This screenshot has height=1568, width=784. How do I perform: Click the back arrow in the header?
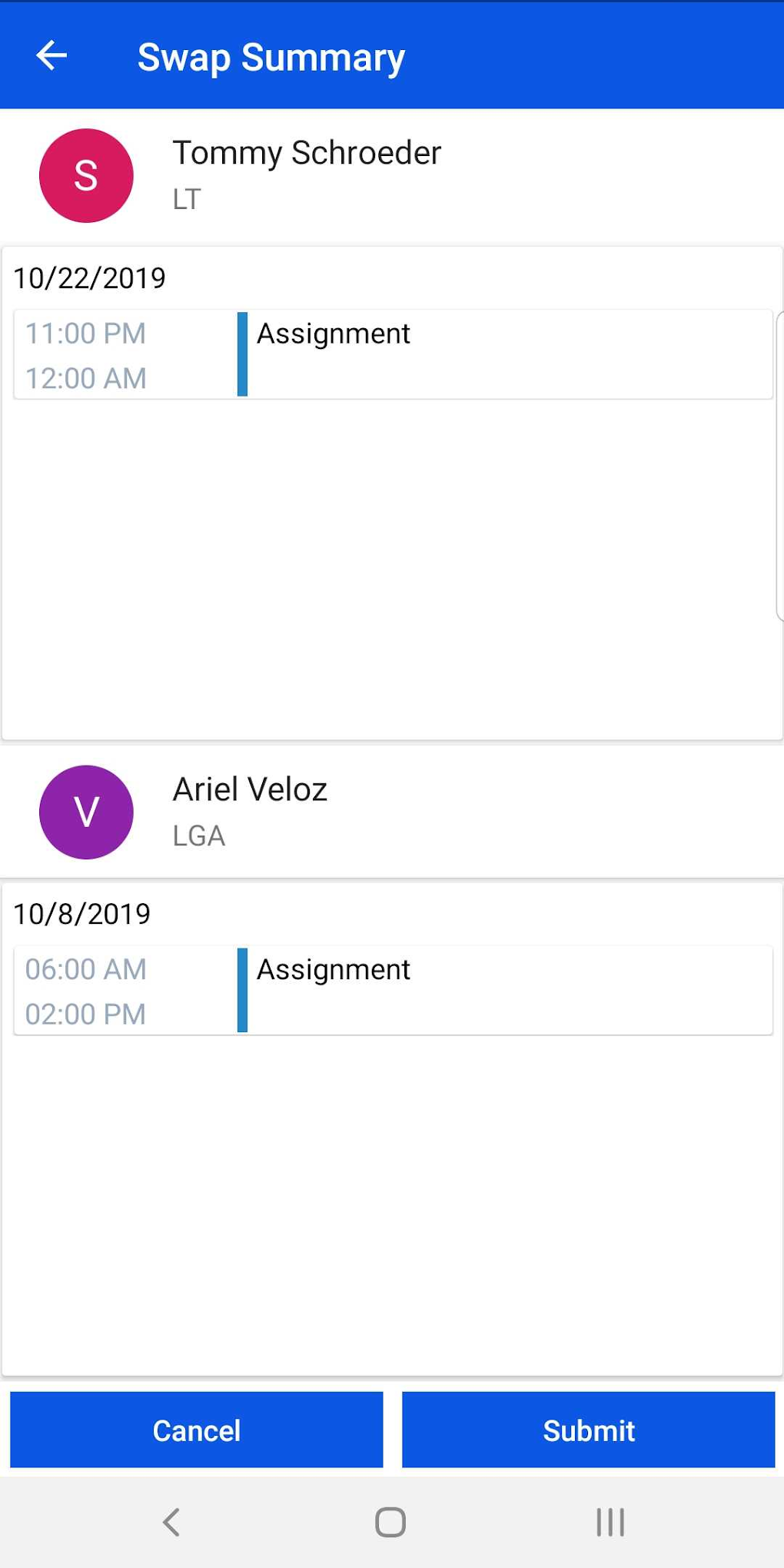coord(51,55)
